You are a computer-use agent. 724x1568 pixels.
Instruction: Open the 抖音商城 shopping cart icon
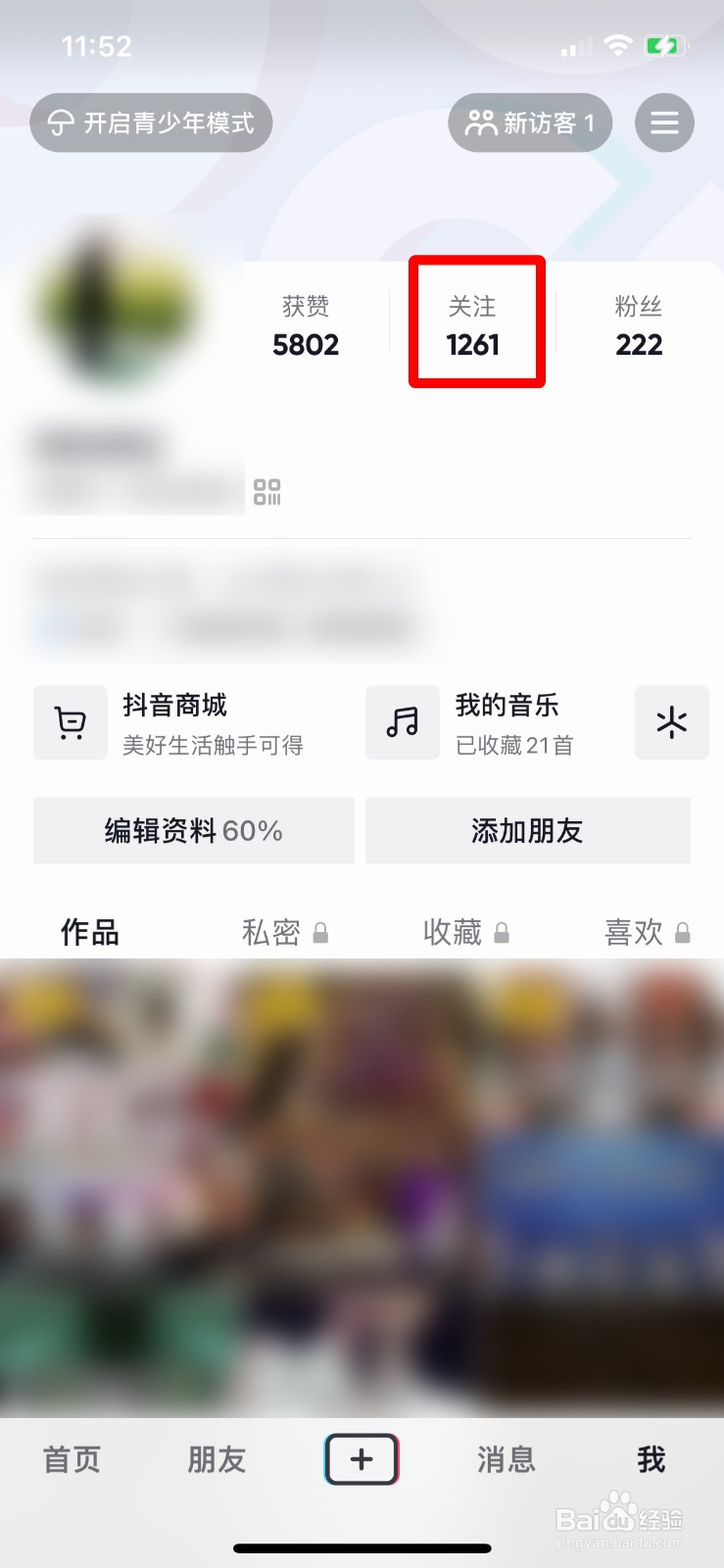pos(70,723)
